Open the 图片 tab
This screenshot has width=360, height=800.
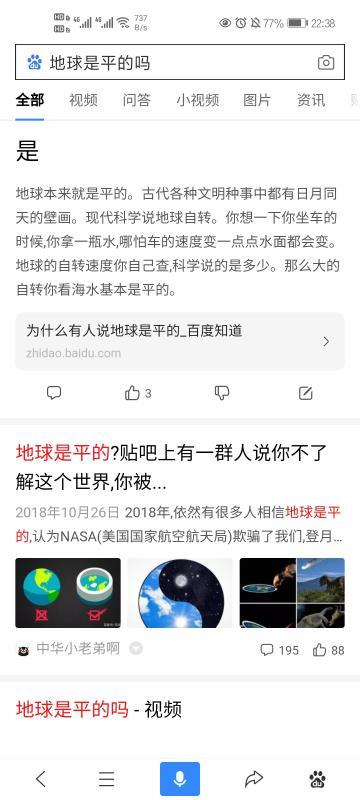(257, 100)
